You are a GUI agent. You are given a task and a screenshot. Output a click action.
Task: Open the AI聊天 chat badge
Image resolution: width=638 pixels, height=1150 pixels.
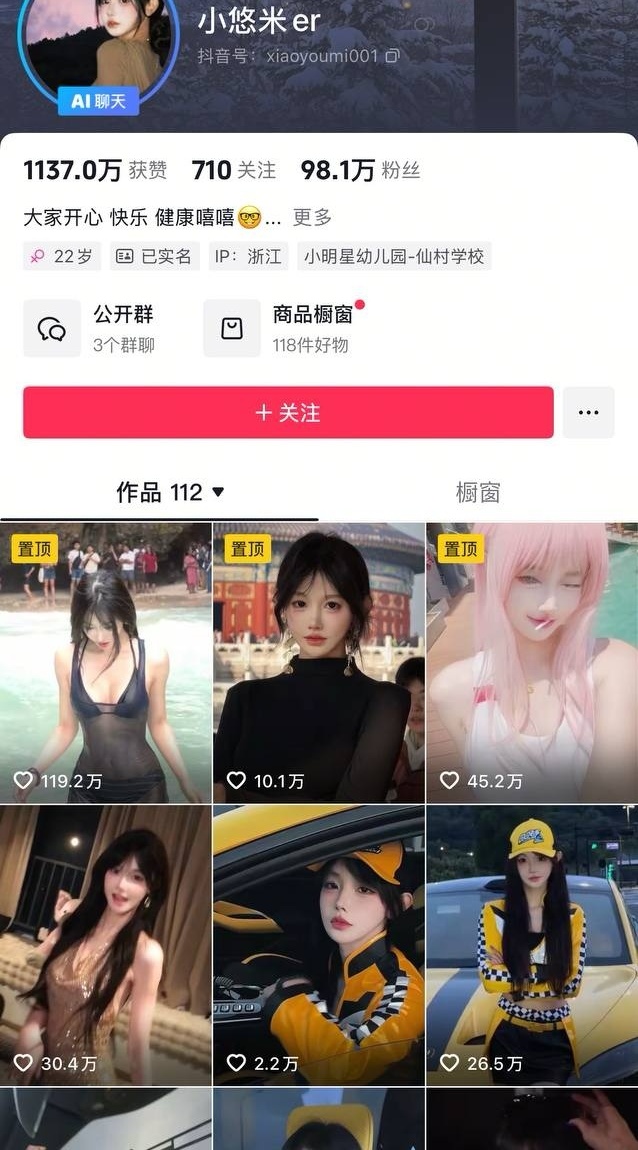coord(98,101)
